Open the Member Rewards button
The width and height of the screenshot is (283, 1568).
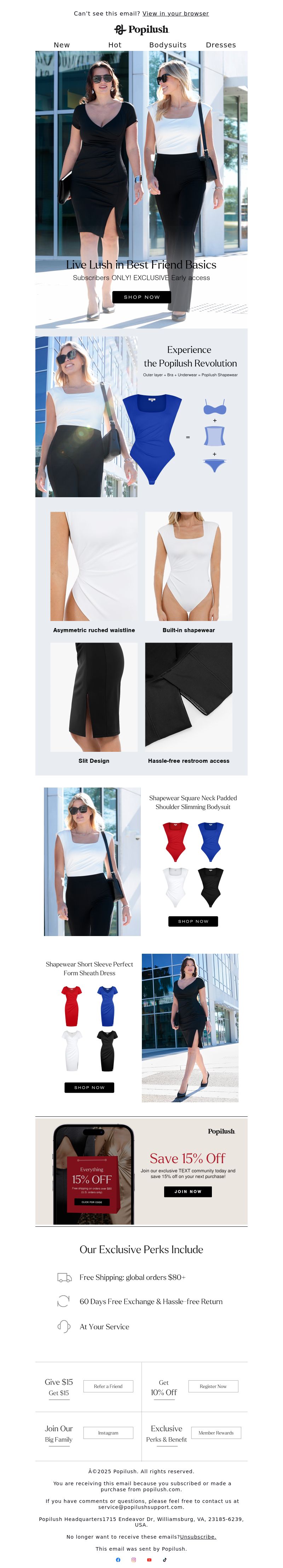tap(215, 1433)
